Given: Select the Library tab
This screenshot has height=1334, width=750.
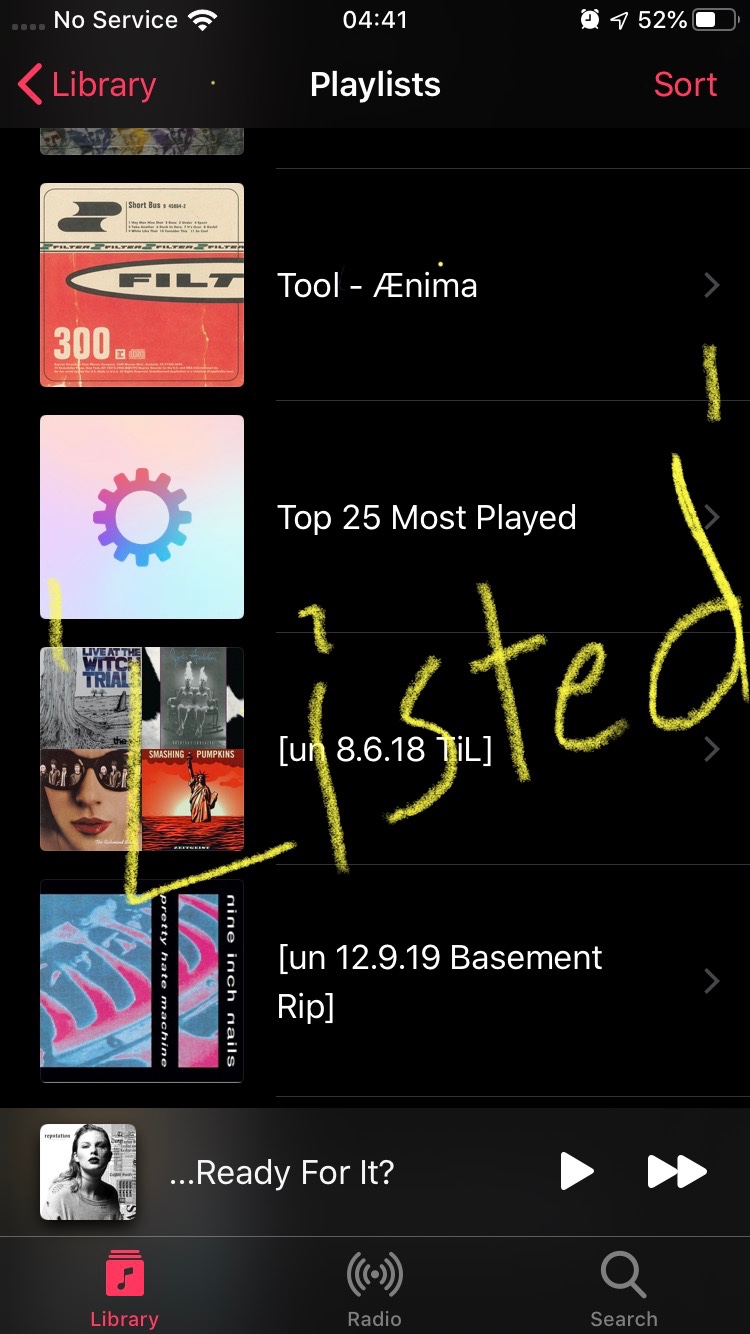Looking at the screenshot, I should [125, 1290].
